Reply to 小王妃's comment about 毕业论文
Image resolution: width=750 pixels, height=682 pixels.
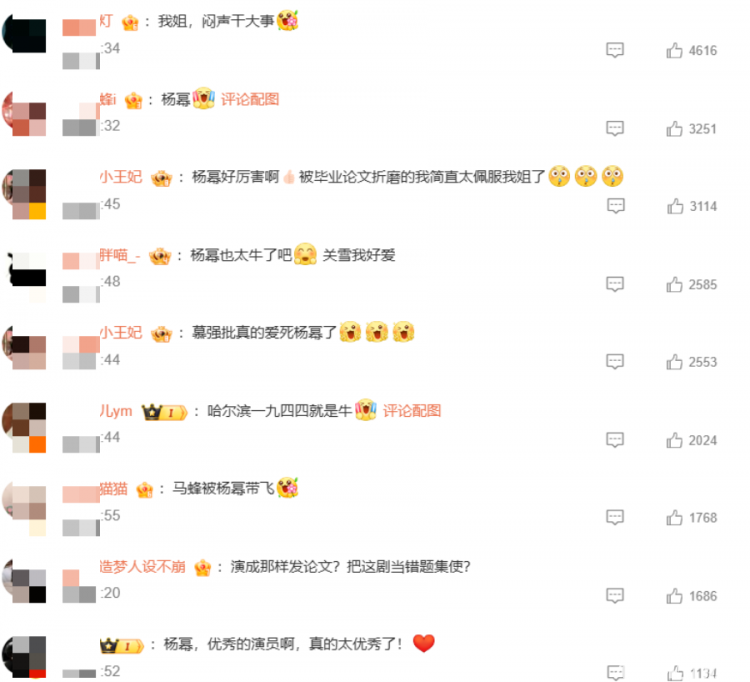[x=615, y=206]
